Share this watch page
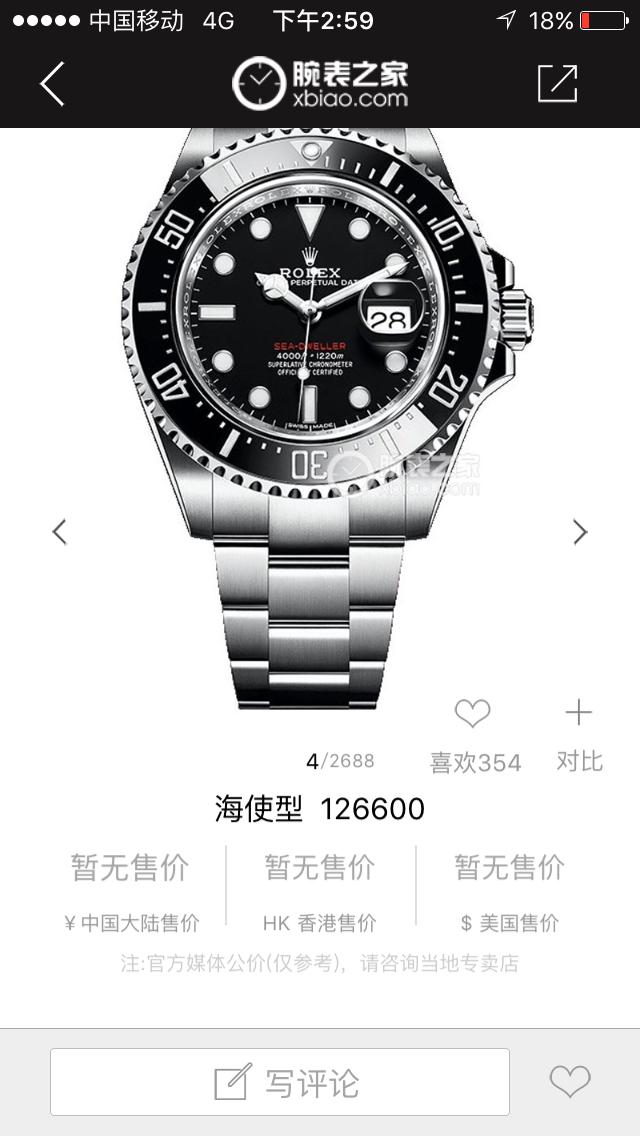This screenshot has height=1136, width=640. pyautogui.click(x=557, y=84)
